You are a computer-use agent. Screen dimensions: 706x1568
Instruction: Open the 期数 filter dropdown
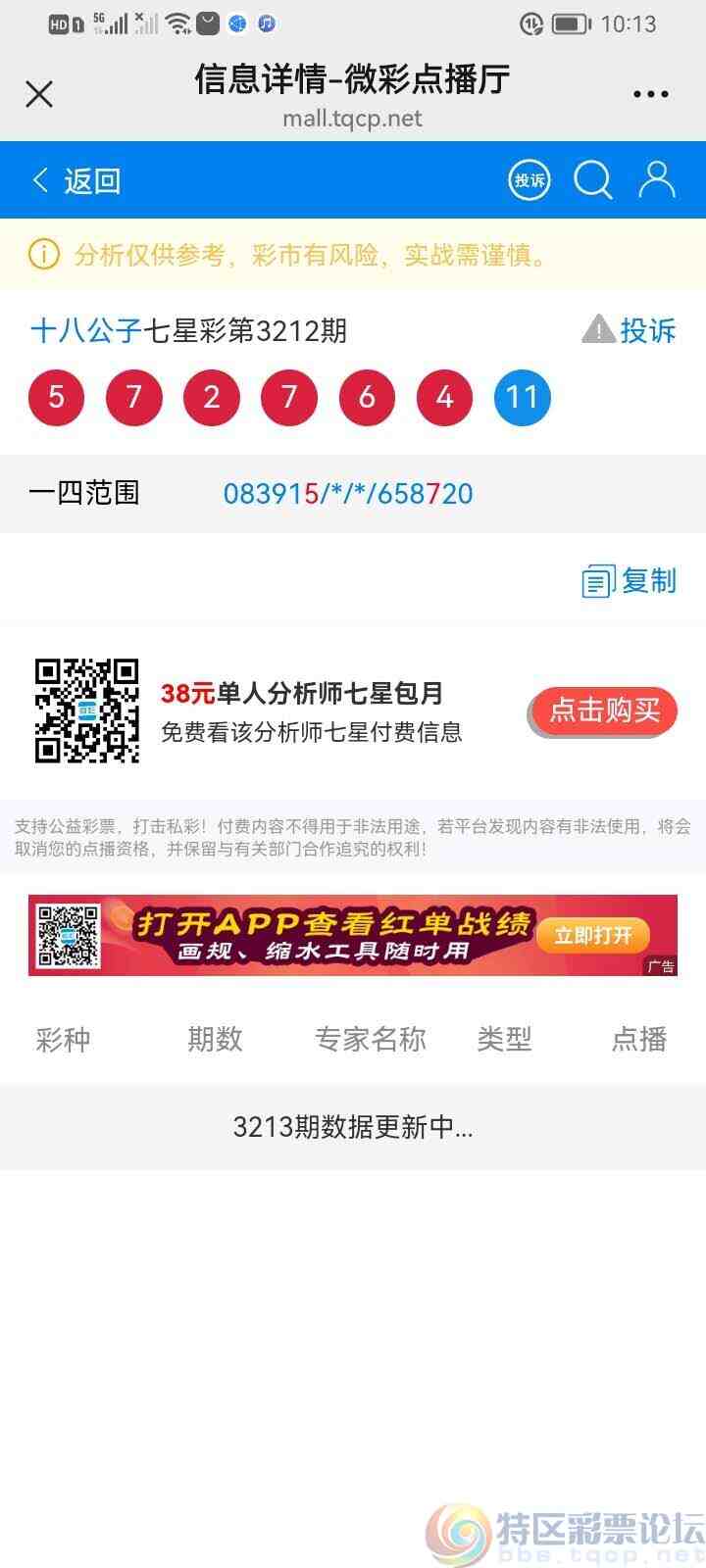click(x=215, y=1039)
